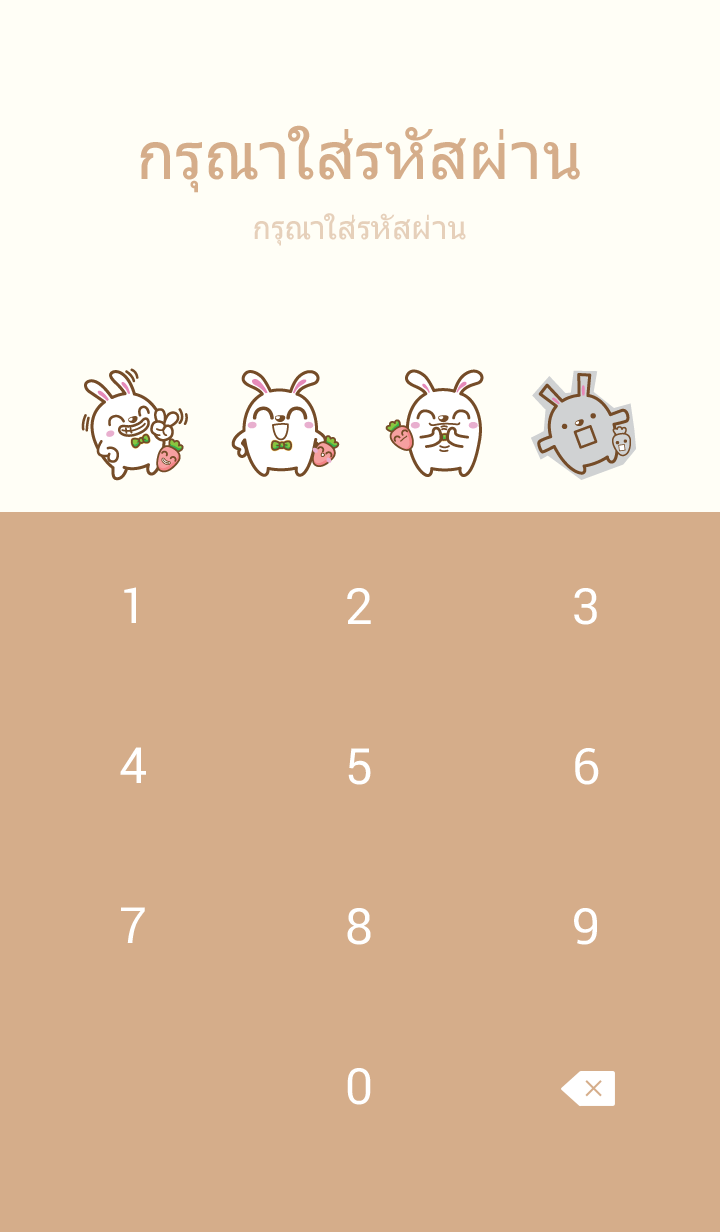Enter digit 1 on the keypad
This screenshot has height=1232, width=720.
click(132, 607)
